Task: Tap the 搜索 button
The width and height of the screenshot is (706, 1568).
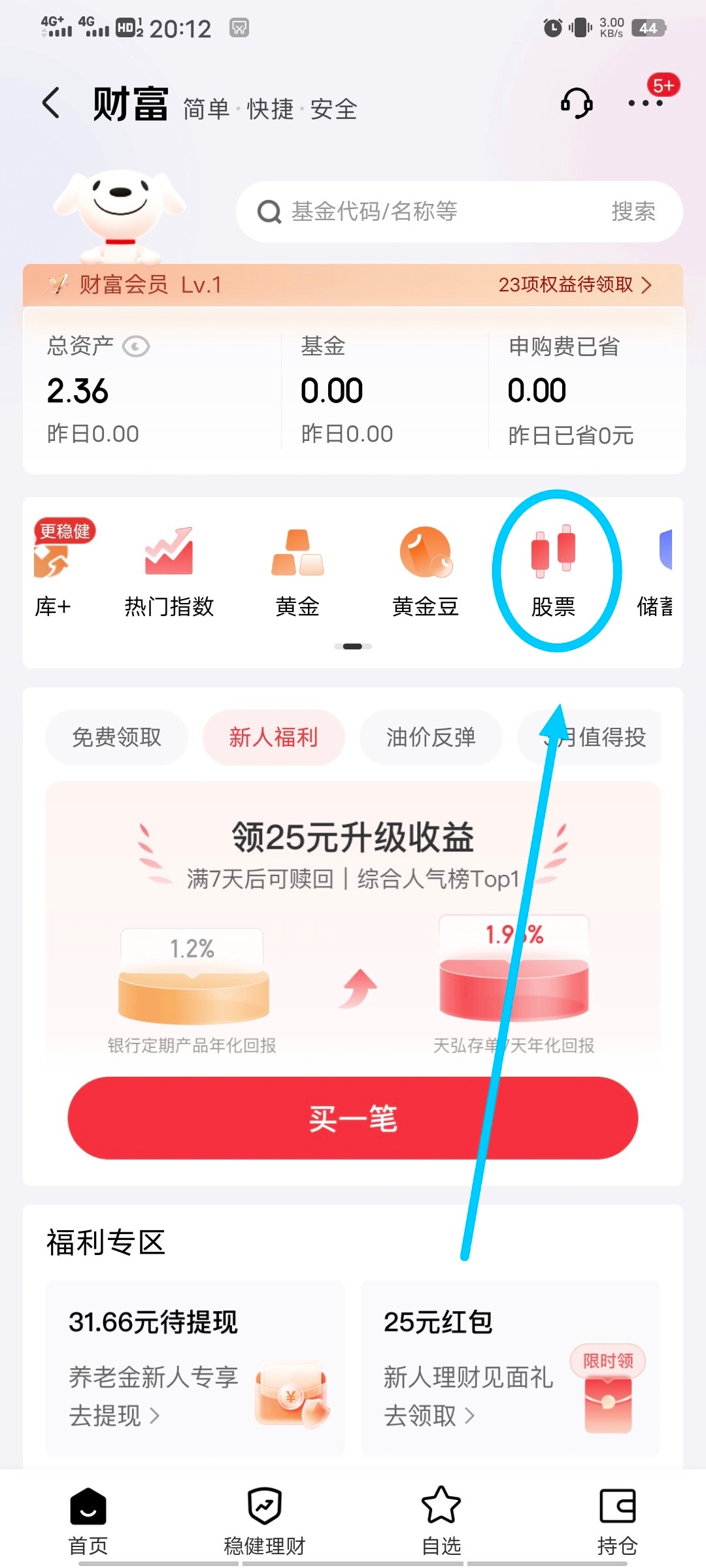Action: pos(633,212)
